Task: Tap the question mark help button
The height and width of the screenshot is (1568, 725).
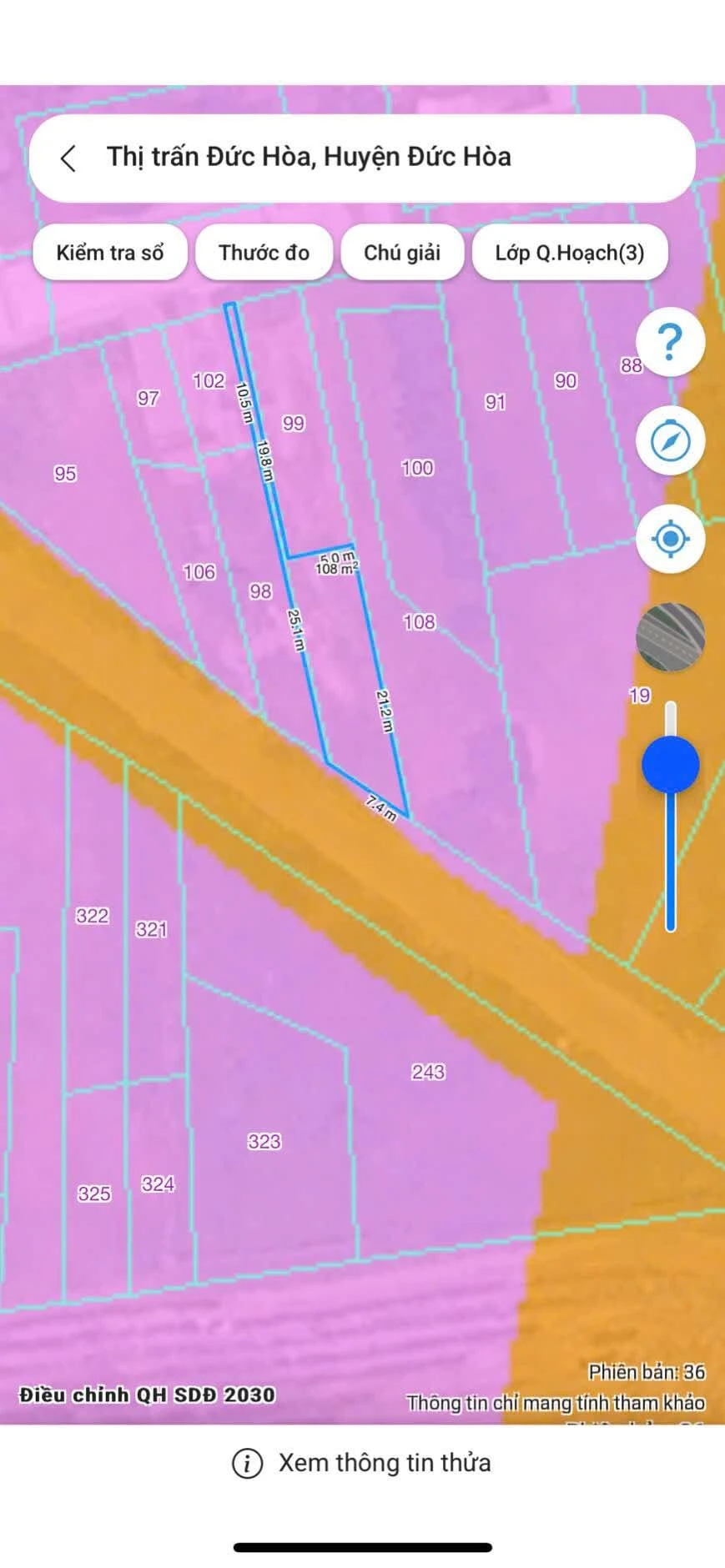Action: 670,342
